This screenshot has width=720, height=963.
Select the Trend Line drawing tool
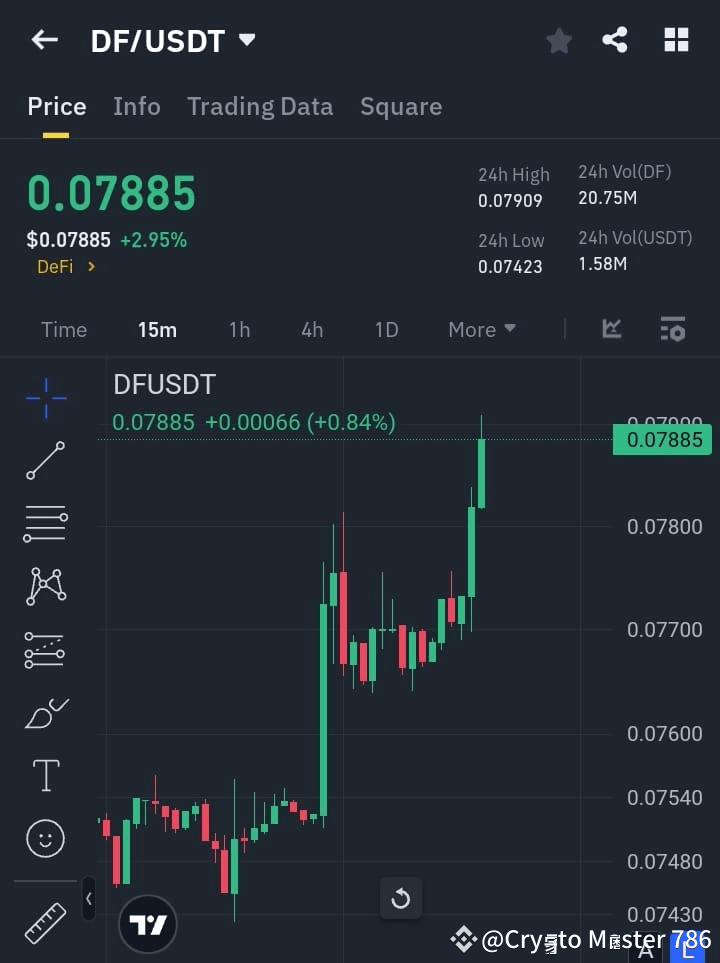pyautogui.click(x=45, y=461)
